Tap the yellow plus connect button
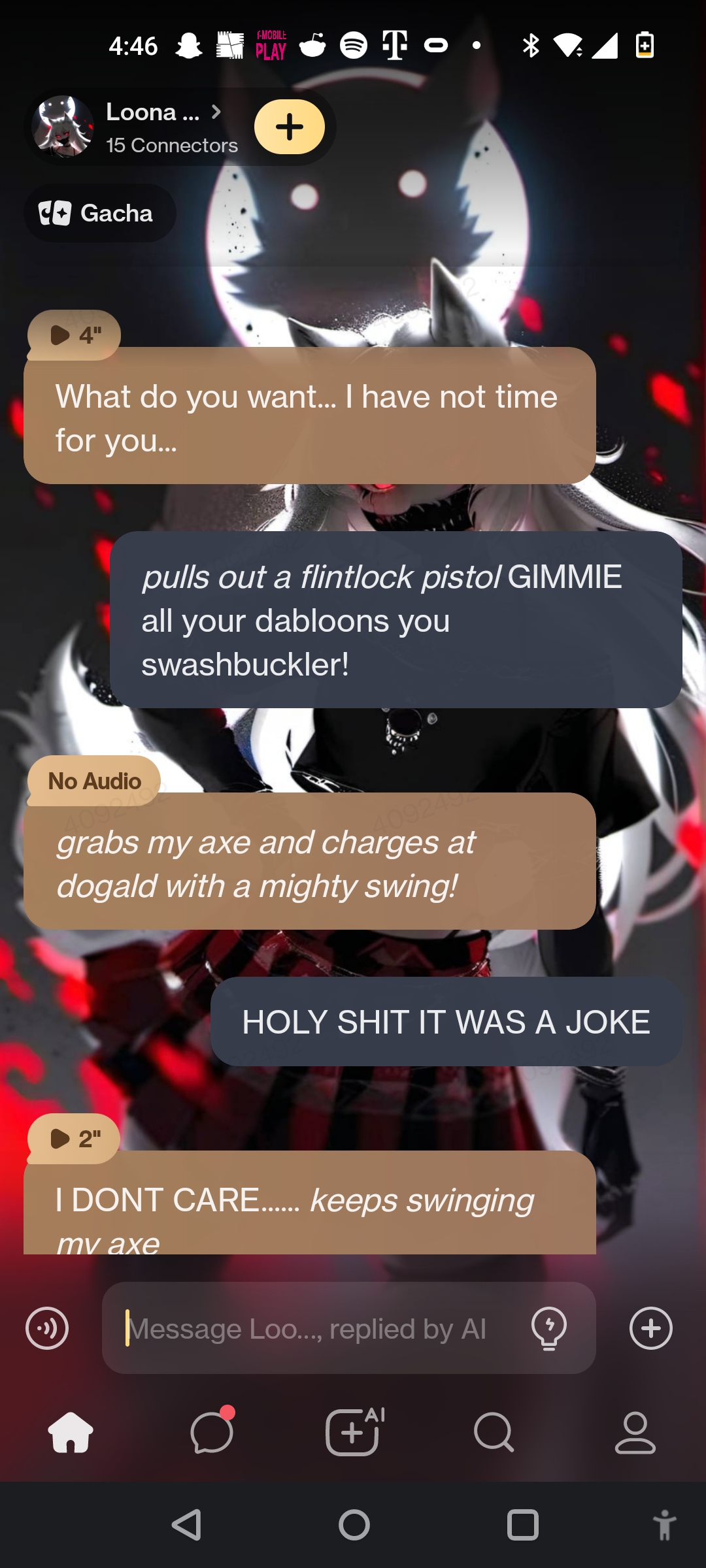This screenshot has width=706, height=1568. pos(289,127)
